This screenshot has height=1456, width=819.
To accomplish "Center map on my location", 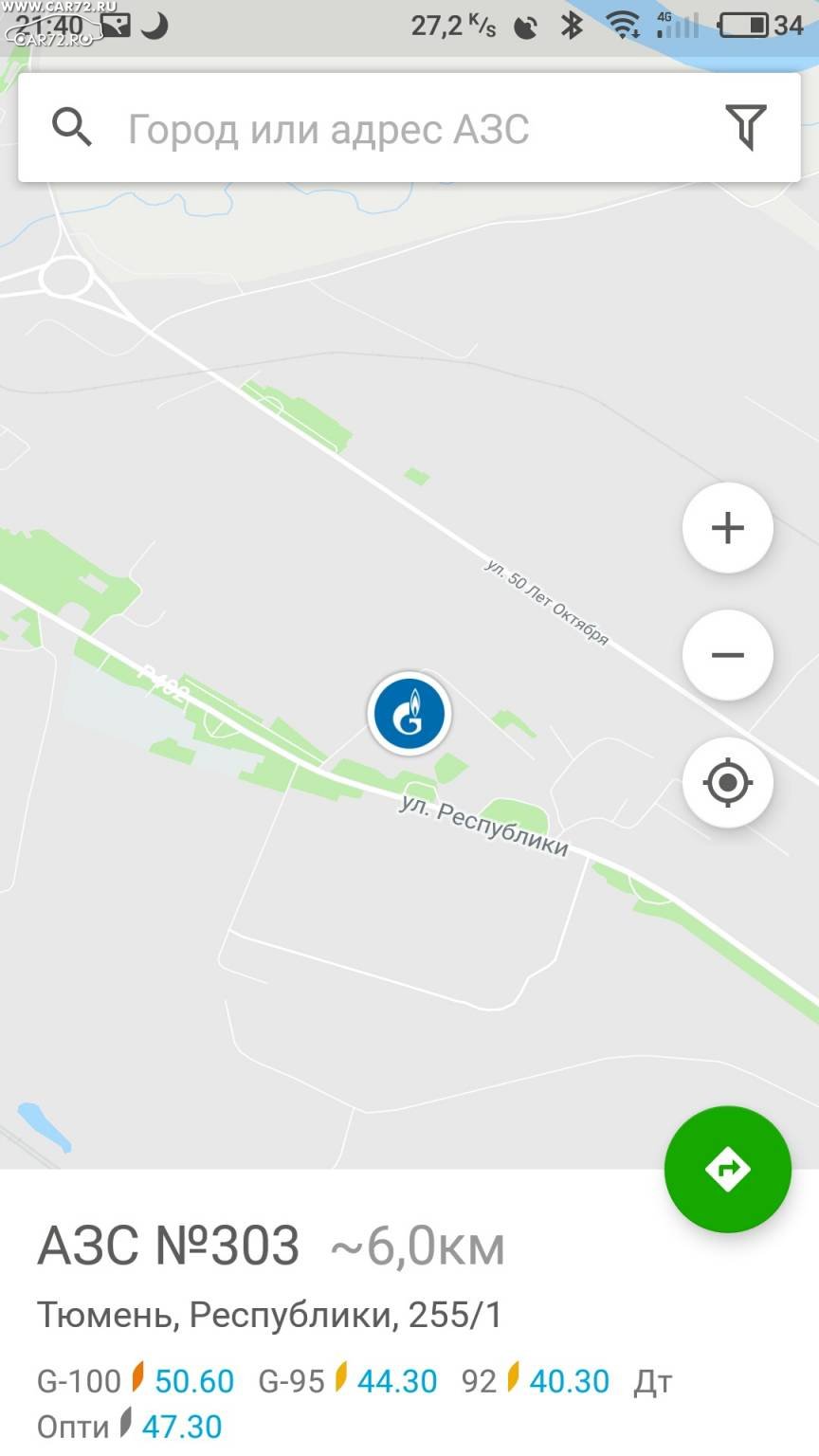I will click(x=728, y=783).
